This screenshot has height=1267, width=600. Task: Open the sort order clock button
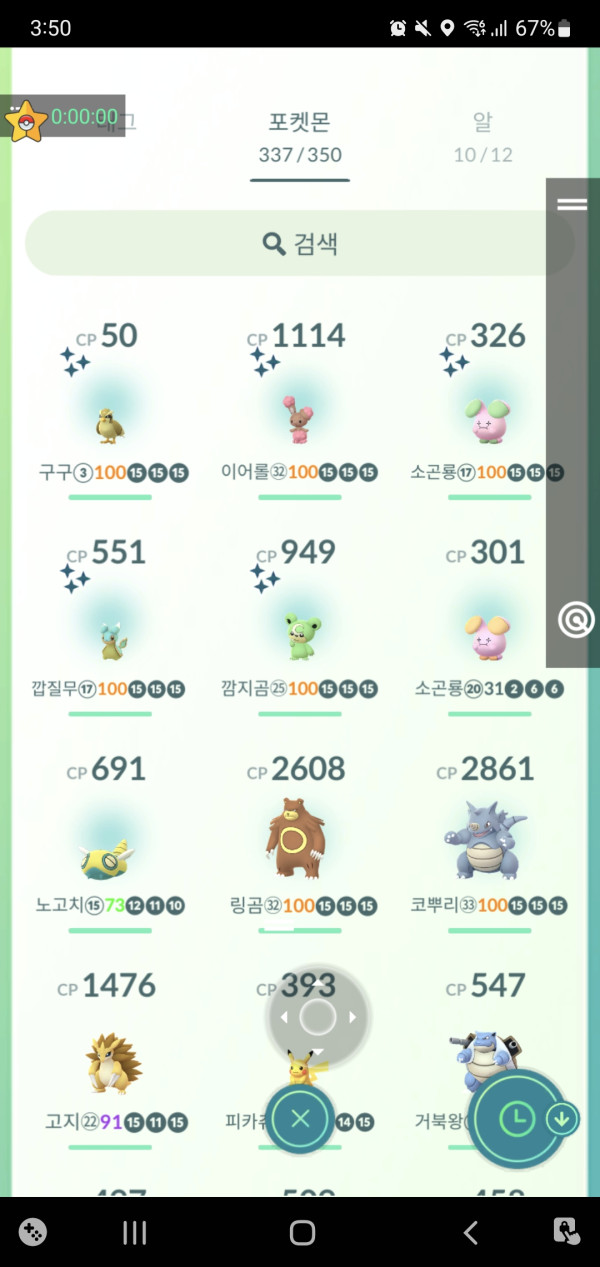click(517, 1119)
